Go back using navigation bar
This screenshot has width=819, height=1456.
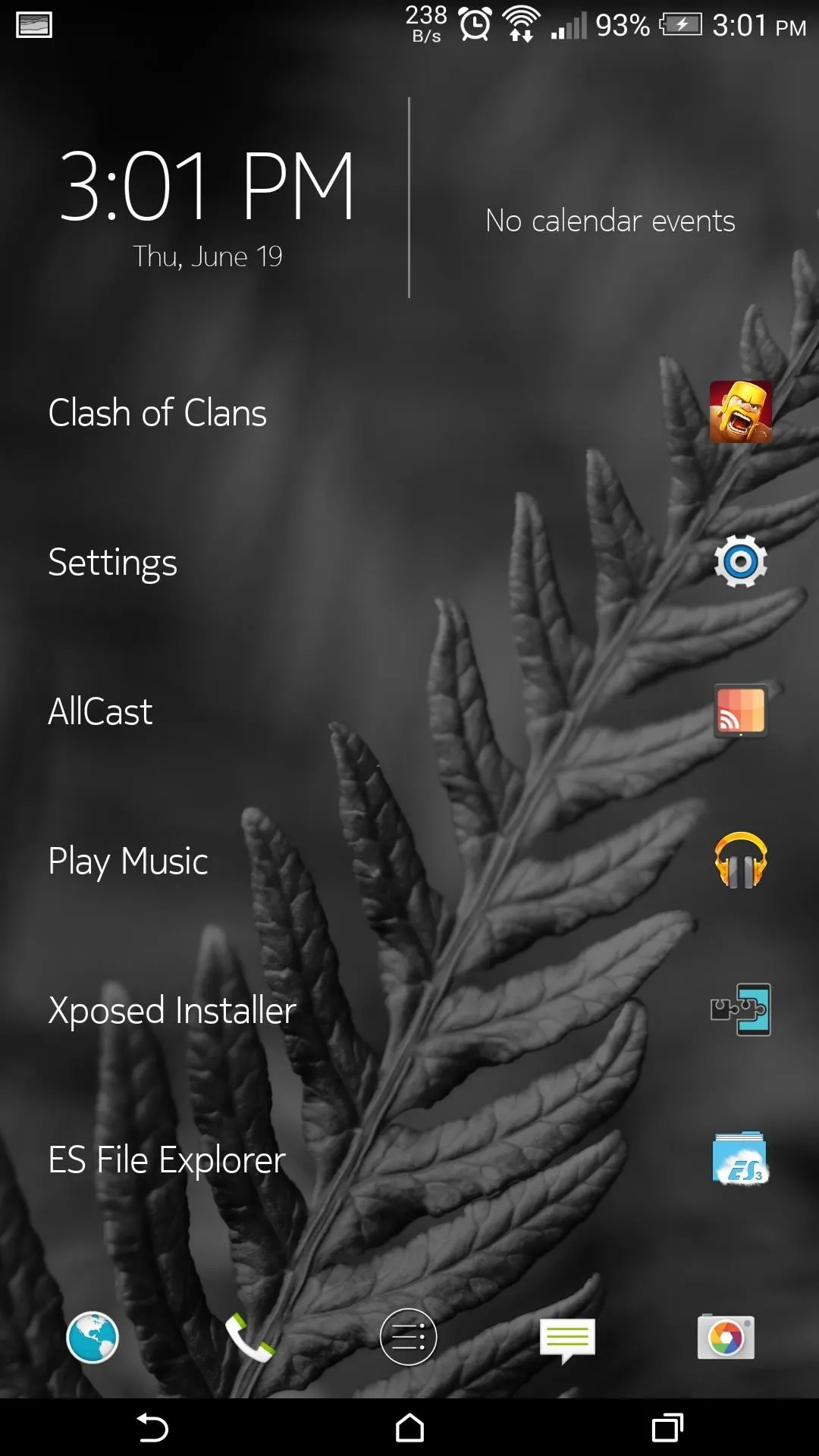tap(152, 1428)
